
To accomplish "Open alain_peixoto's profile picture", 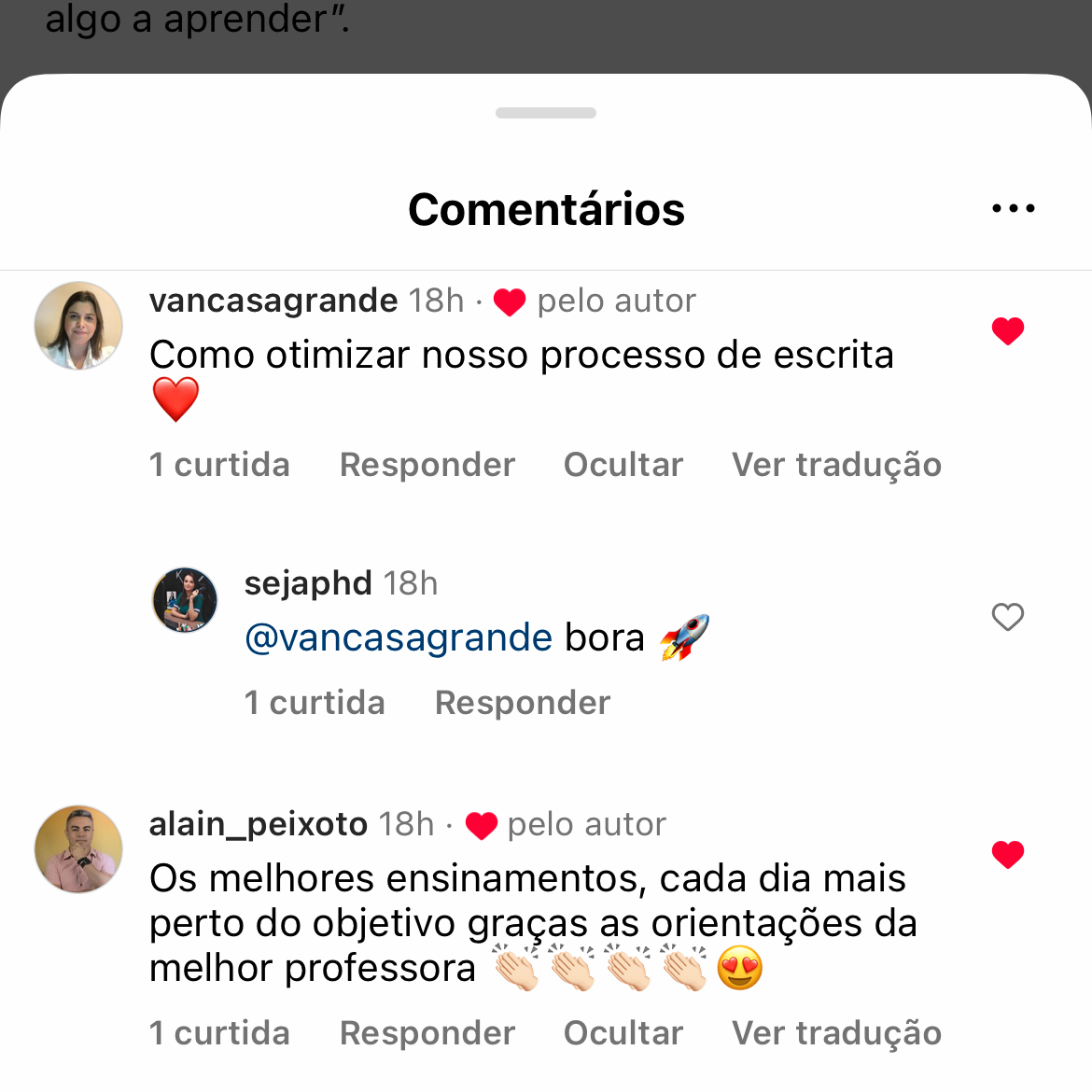I will (78, 849).
